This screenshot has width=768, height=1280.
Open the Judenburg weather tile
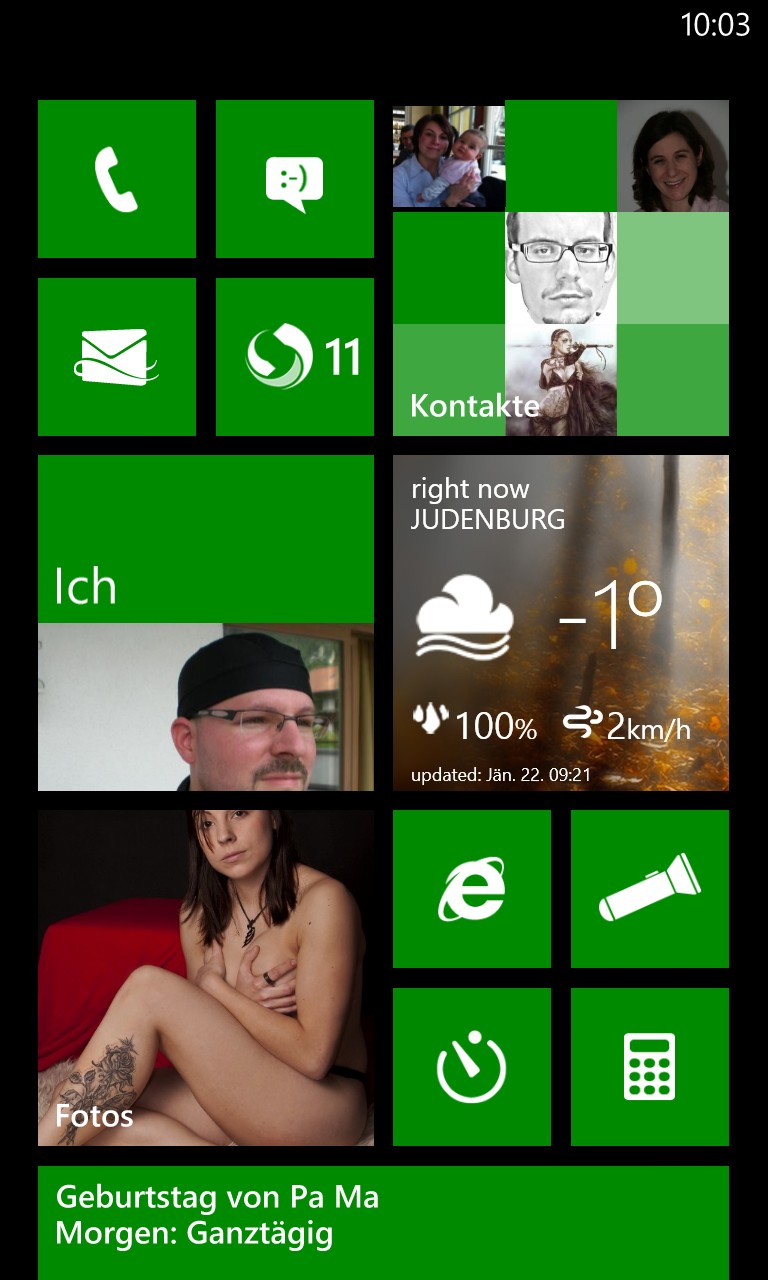point(561,623)
